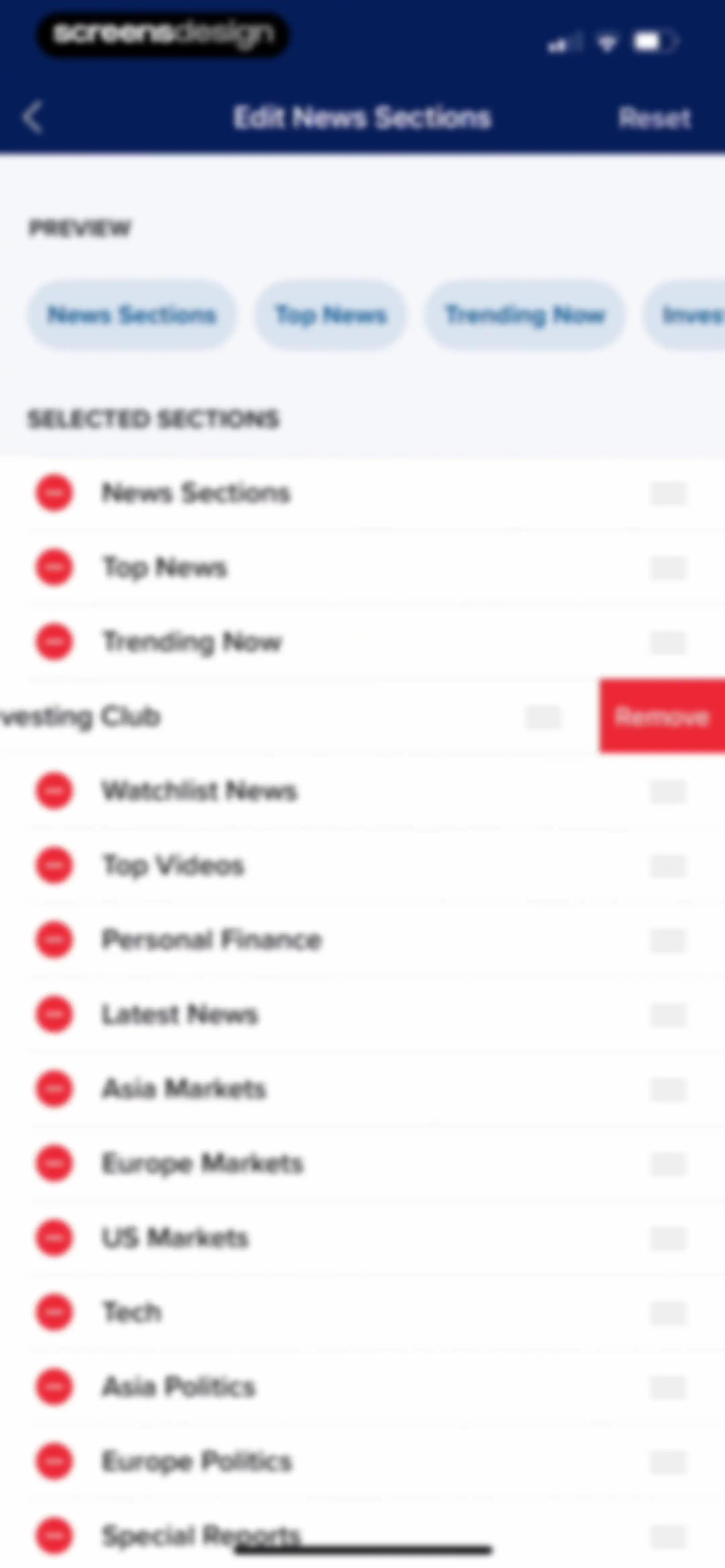Viewport: 725px width, 1568px height.
Task: Tap the minus icon next to Personal Finance
Action: [54, 940]
